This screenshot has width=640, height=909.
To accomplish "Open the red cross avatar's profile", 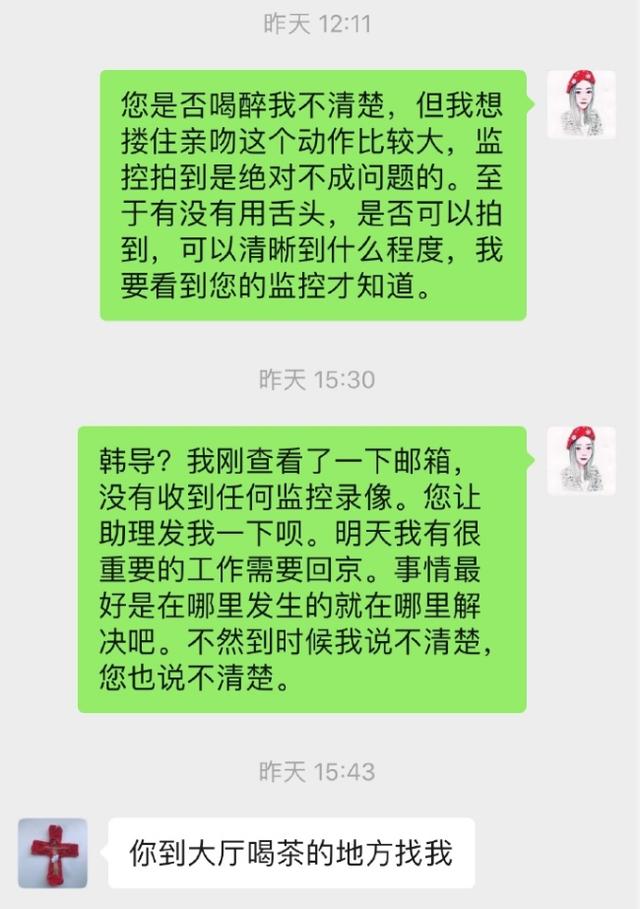I will point(53,853).
